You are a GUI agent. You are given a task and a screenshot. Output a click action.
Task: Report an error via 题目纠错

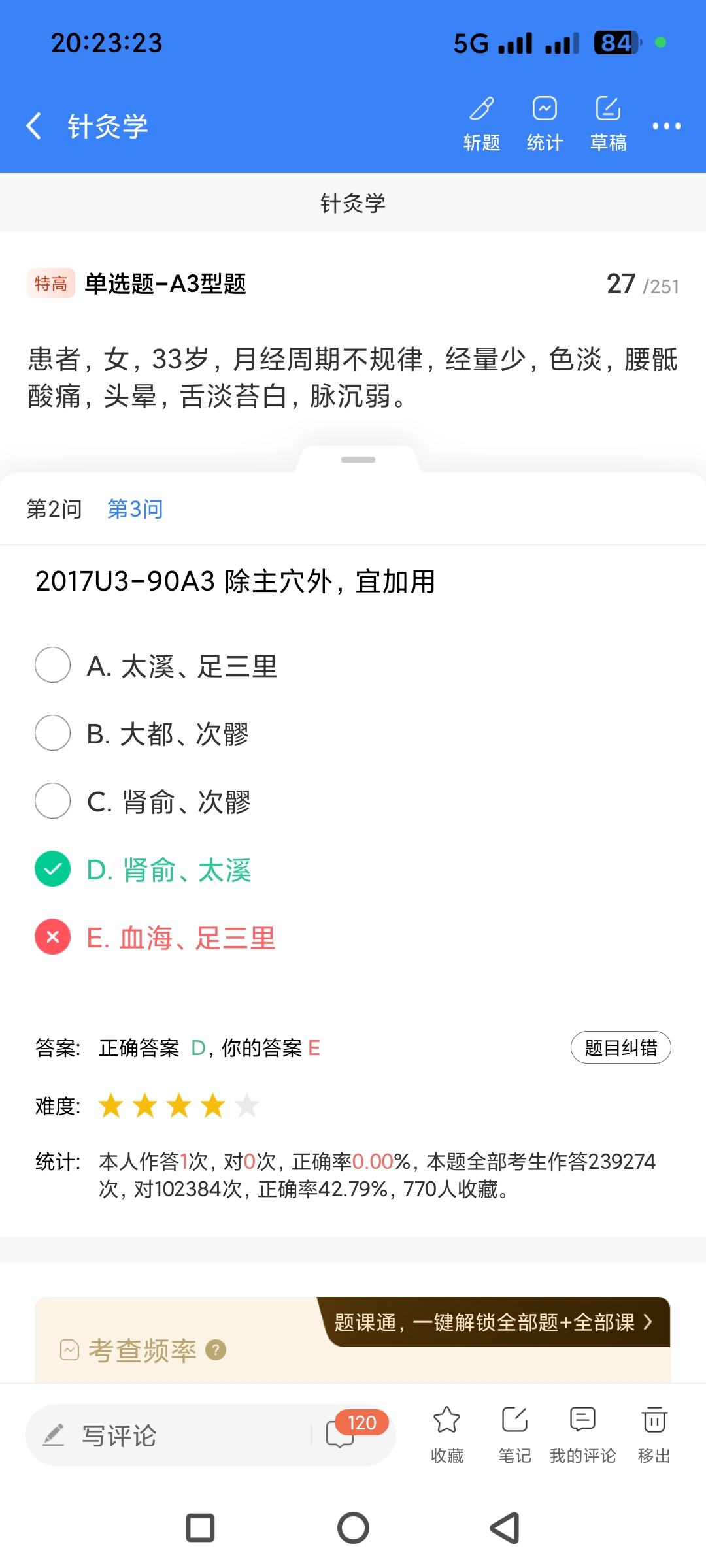pyautogui.click(x=620, y=1048)
